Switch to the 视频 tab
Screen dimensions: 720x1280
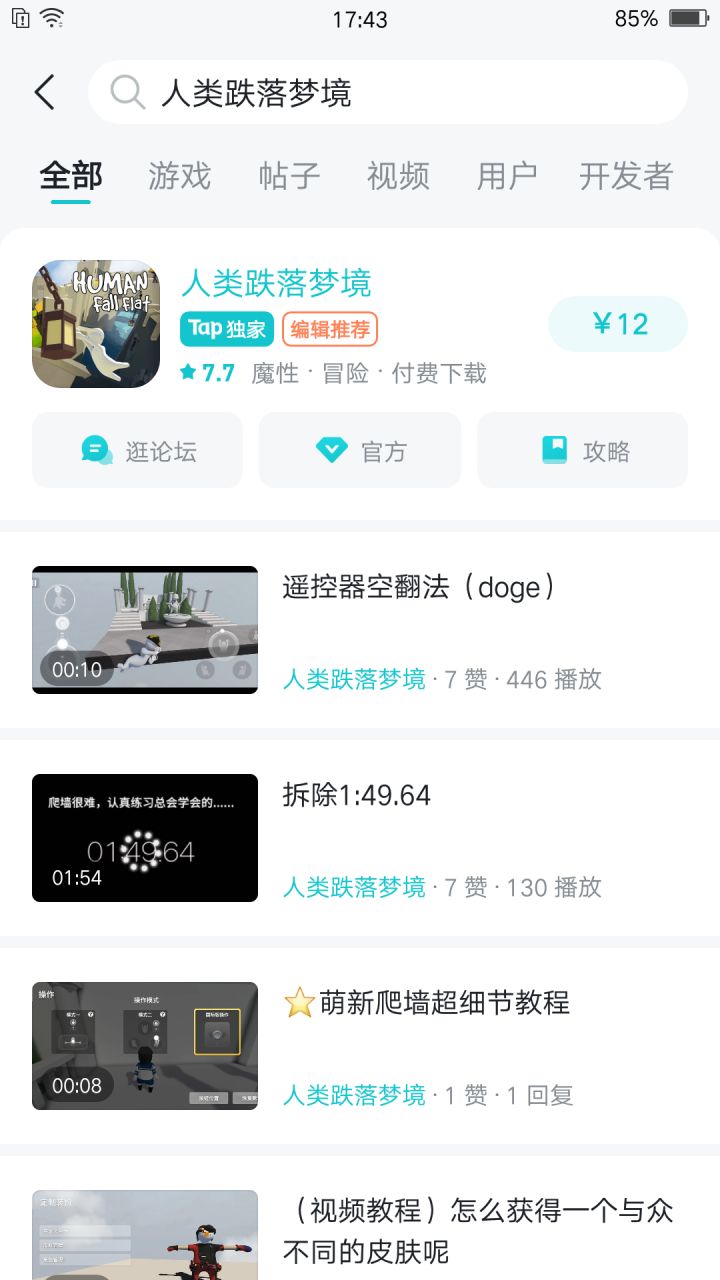point(398,176)
